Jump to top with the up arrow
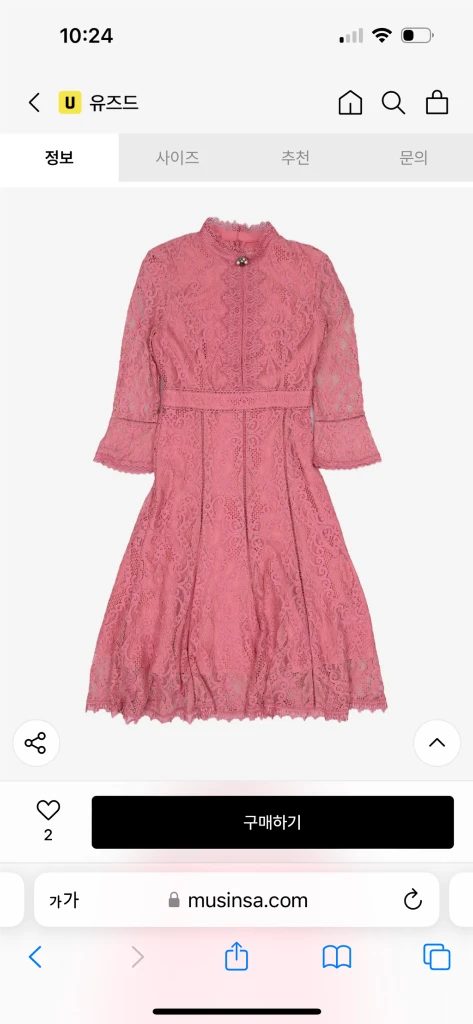Viewport: 473px width, 1024px height. [437, 743]
